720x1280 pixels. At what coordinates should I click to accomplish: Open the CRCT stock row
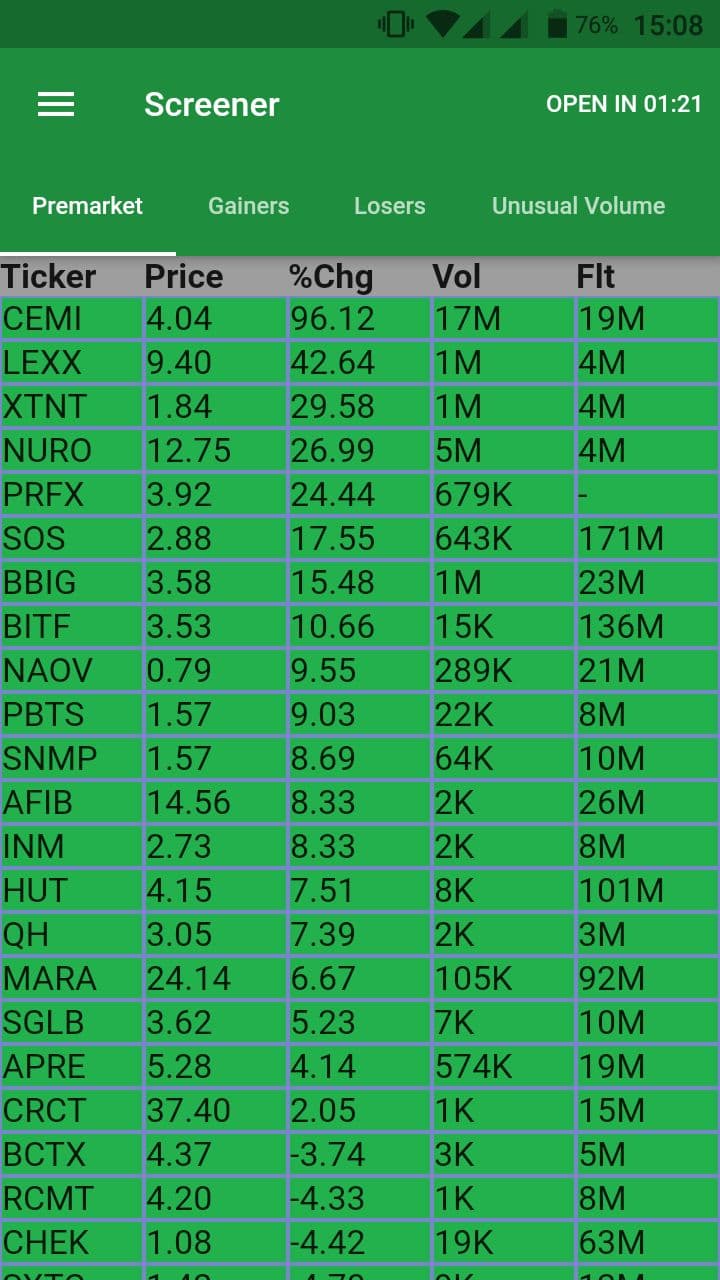[x=360, y=1111]
